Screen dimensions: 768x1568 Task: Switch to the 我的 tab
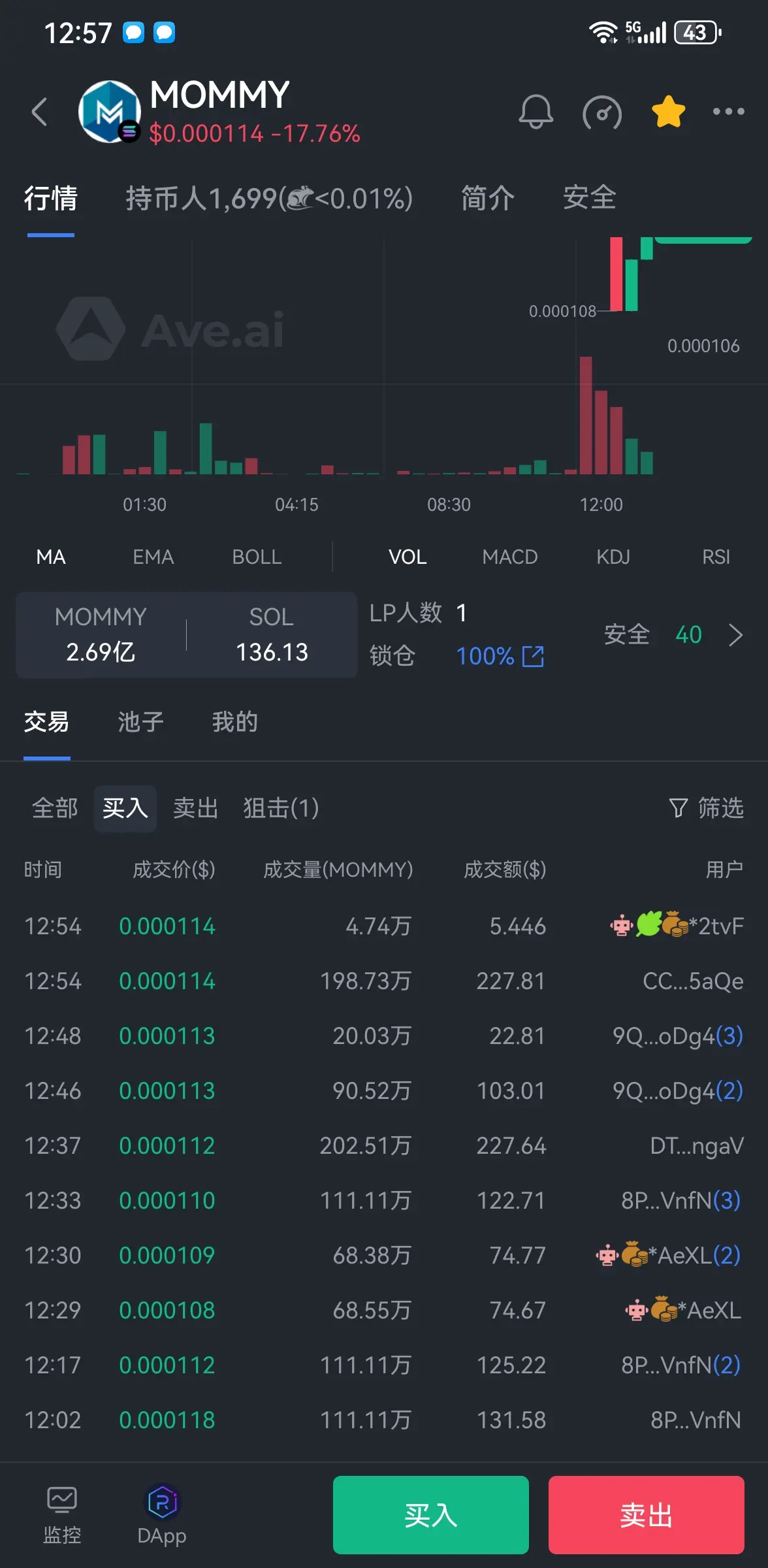point(234,722)
